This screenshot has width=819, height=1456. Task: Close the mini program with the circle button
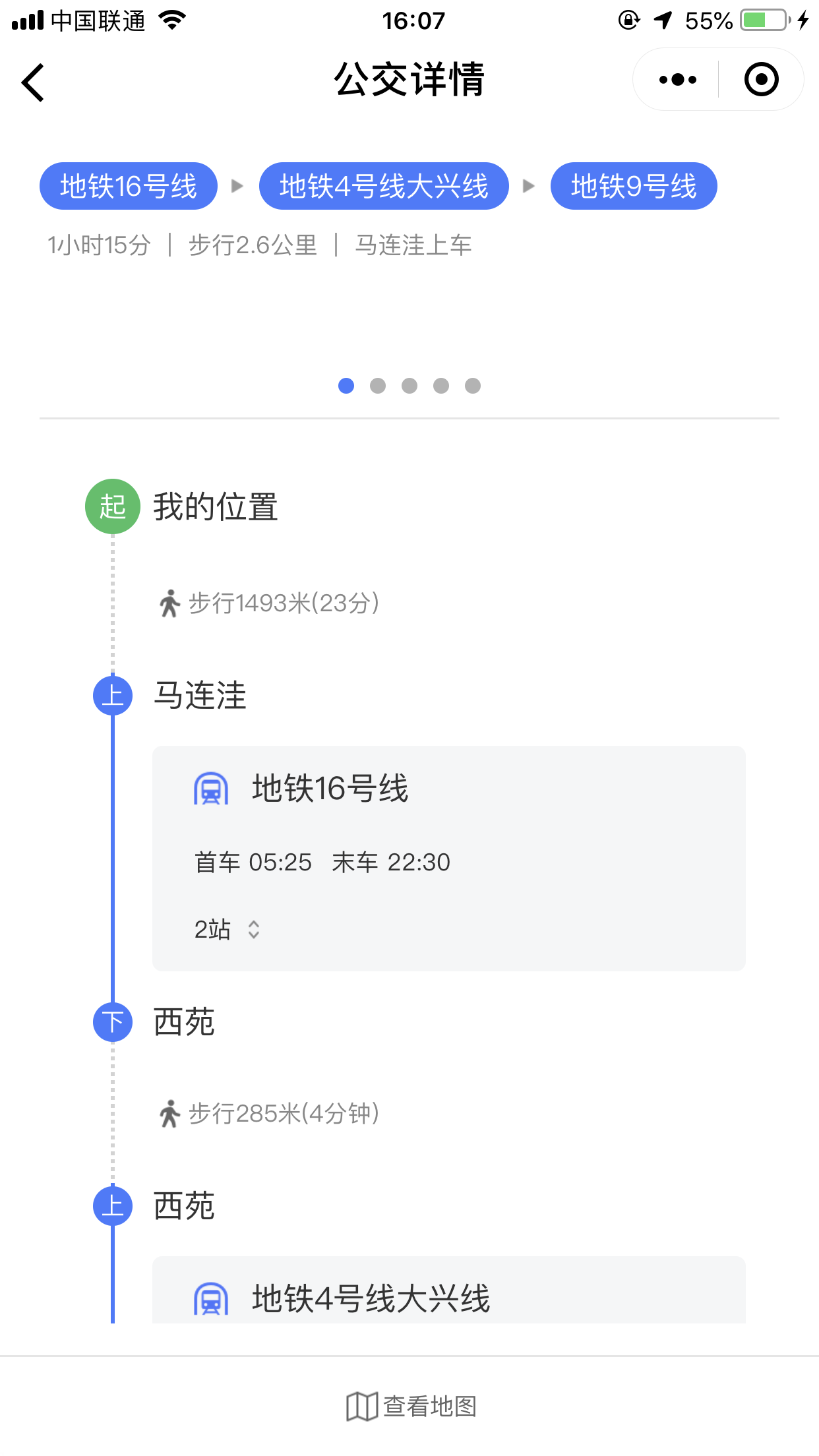tap(762, 80)
